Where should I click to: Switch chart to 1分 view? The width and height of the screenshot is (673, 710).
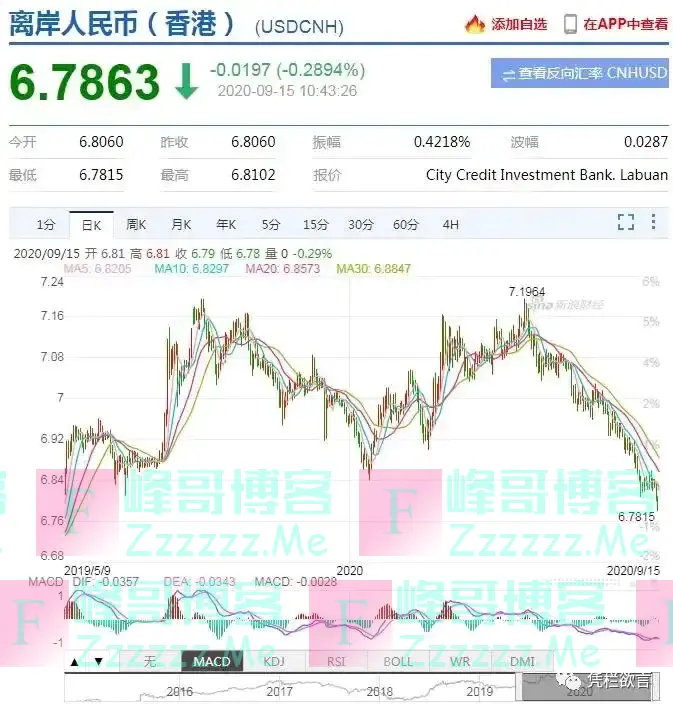46,225
